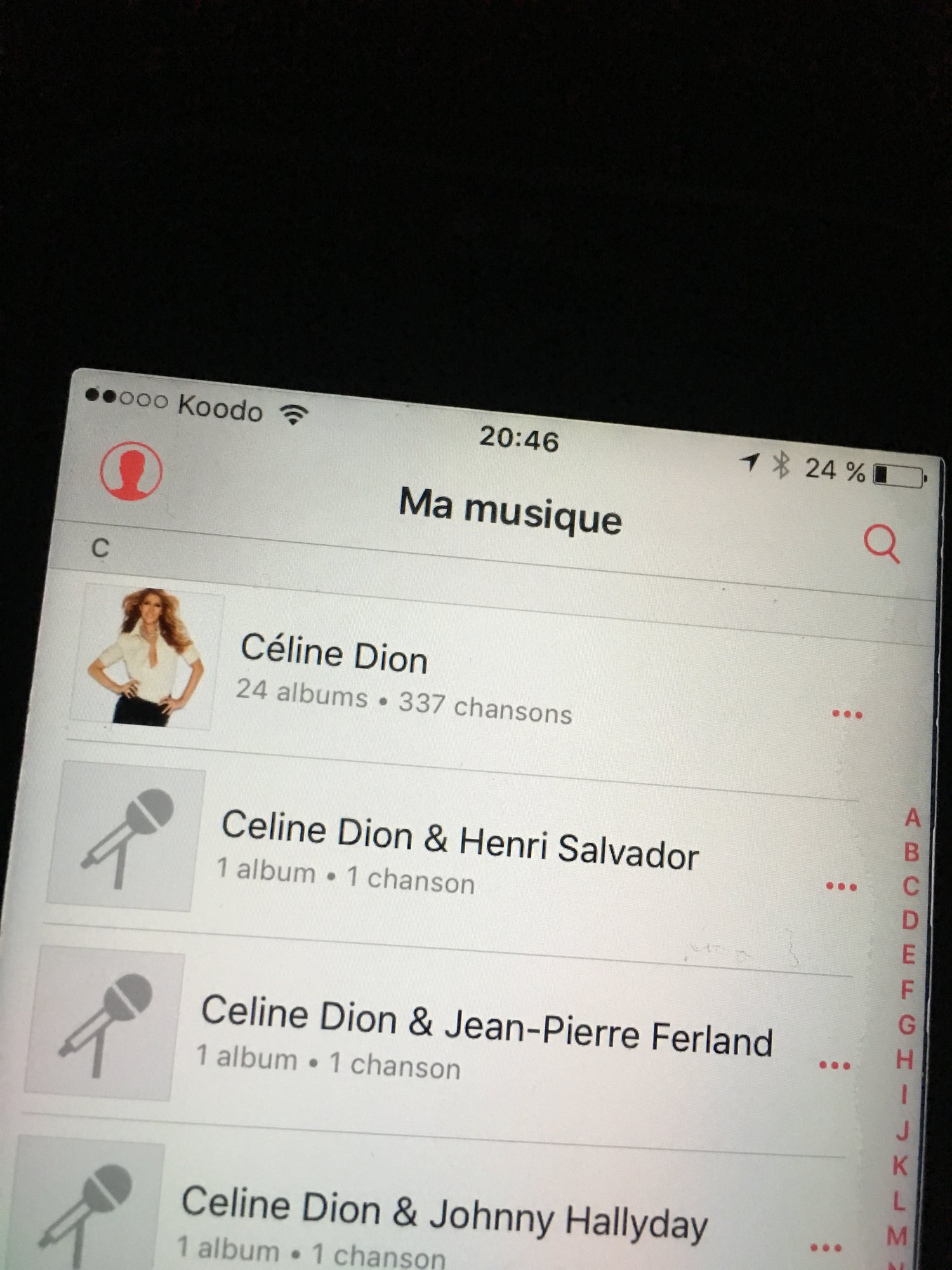The width and height of the screenshot is (952, 1270).
Task: Jump to letter A in the index
Action: tap(913, 818)
